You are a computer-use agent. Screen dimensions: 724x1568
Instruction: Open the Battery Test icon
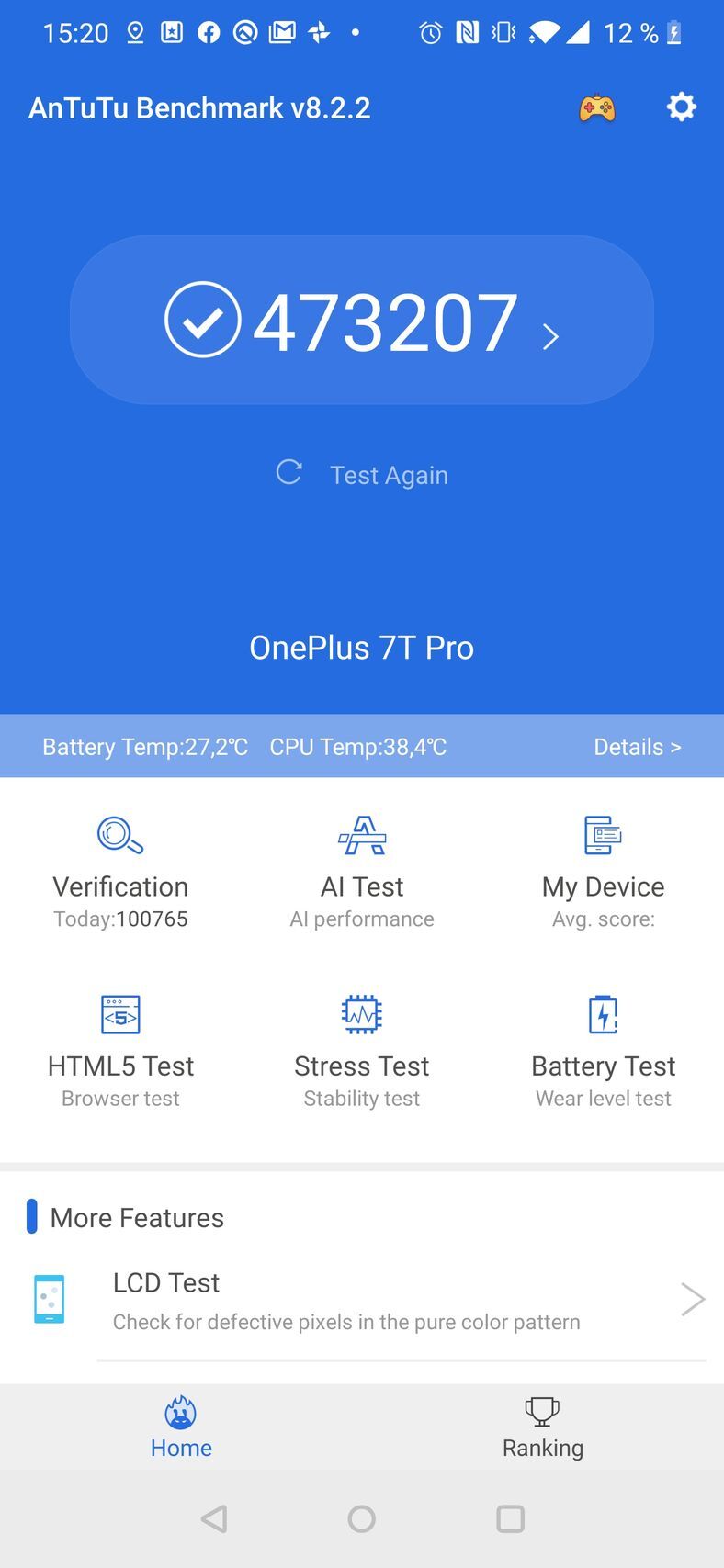[603, 1014]
